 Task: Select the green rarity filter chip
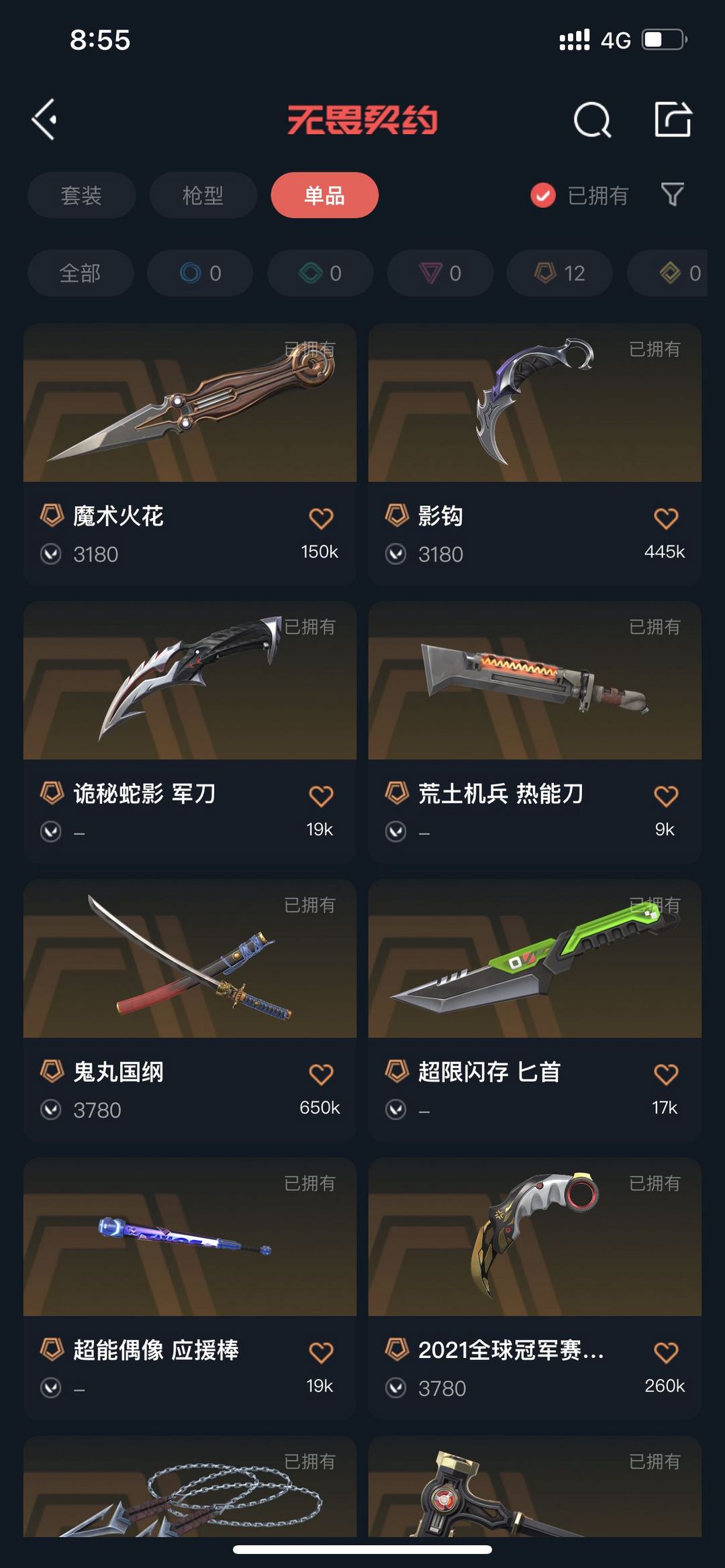pos(319,273)
